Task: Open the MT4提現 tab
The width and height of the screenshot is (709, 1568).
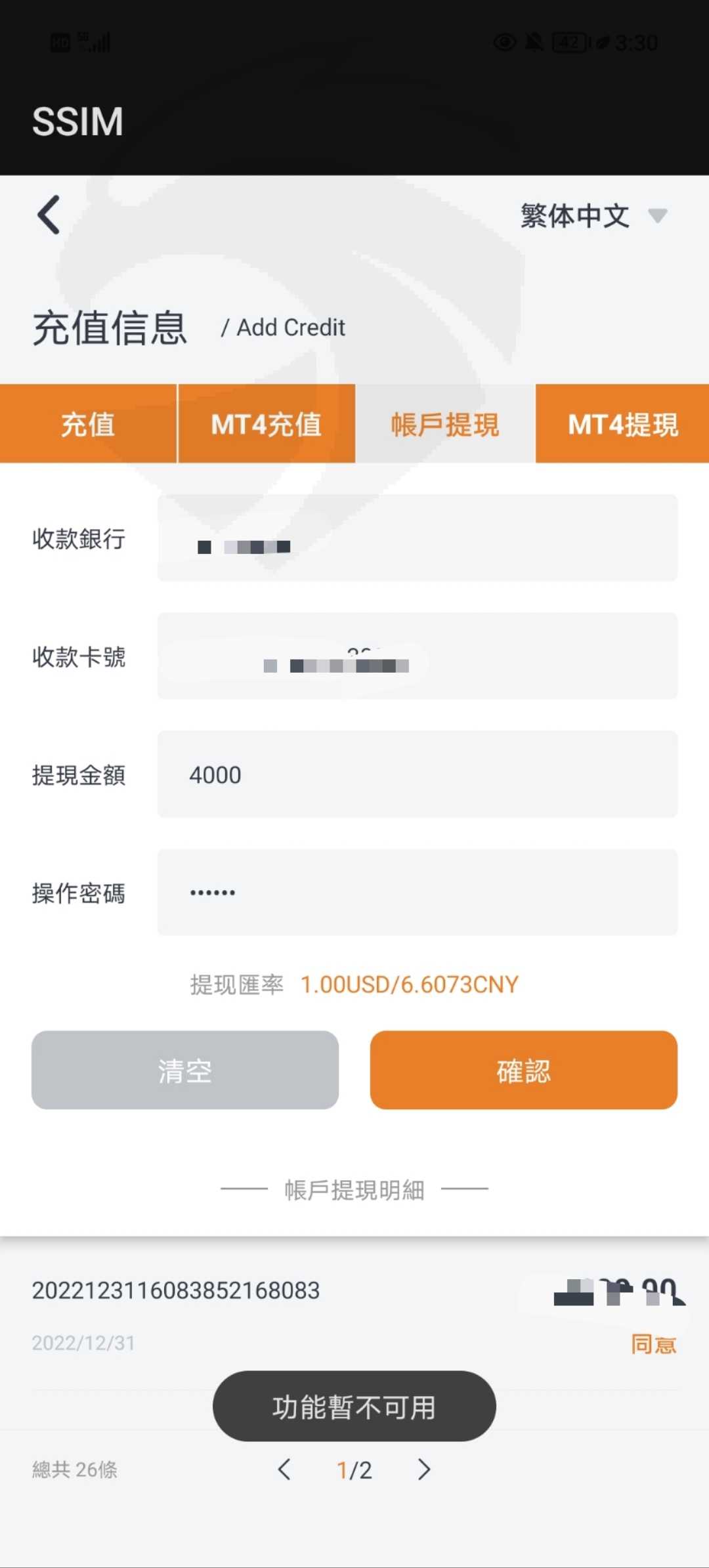Action: (x=623, y=424)
